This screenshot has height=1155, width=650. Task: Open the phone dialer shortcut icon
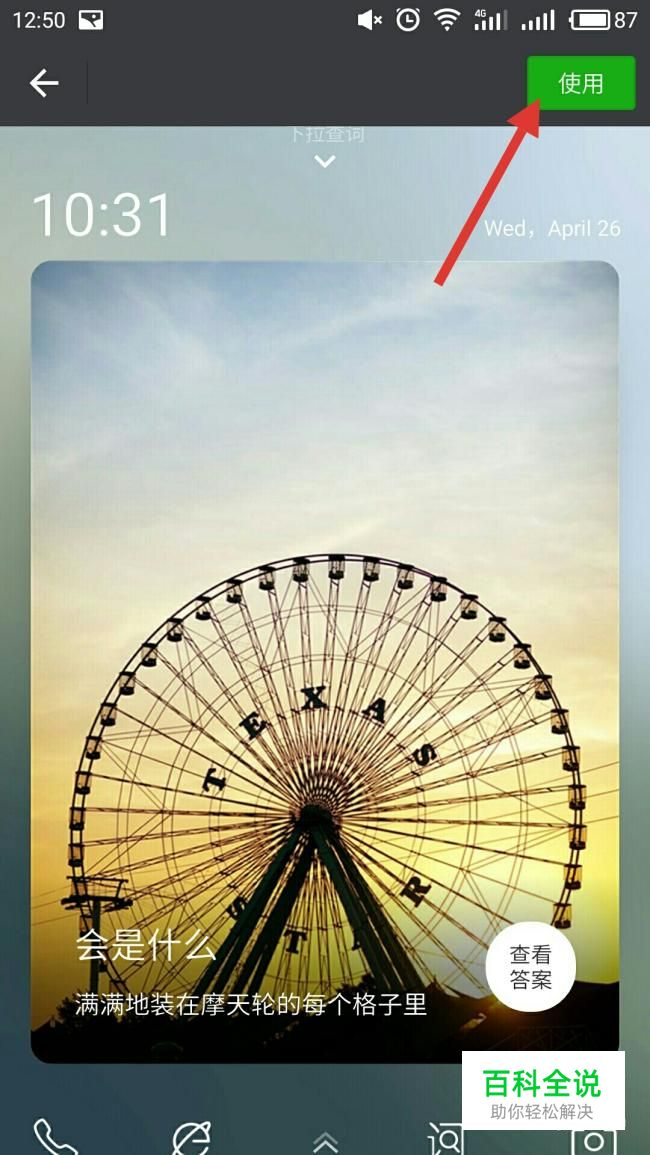(56, 1137)
